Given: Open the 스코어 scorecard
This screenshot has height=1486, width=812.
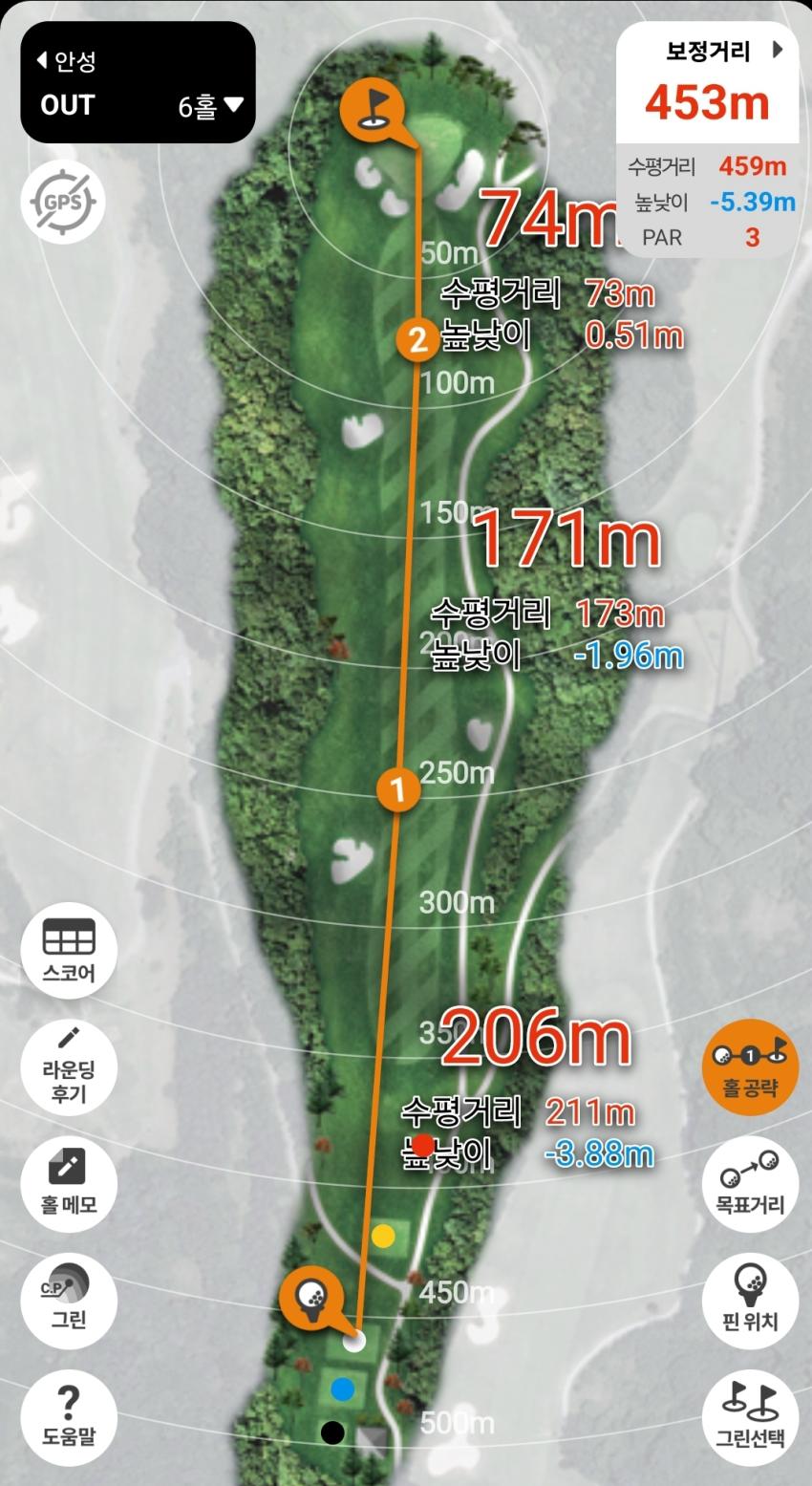Looking at the screenshot, I should pyautogui.click(x=69, y=951).
